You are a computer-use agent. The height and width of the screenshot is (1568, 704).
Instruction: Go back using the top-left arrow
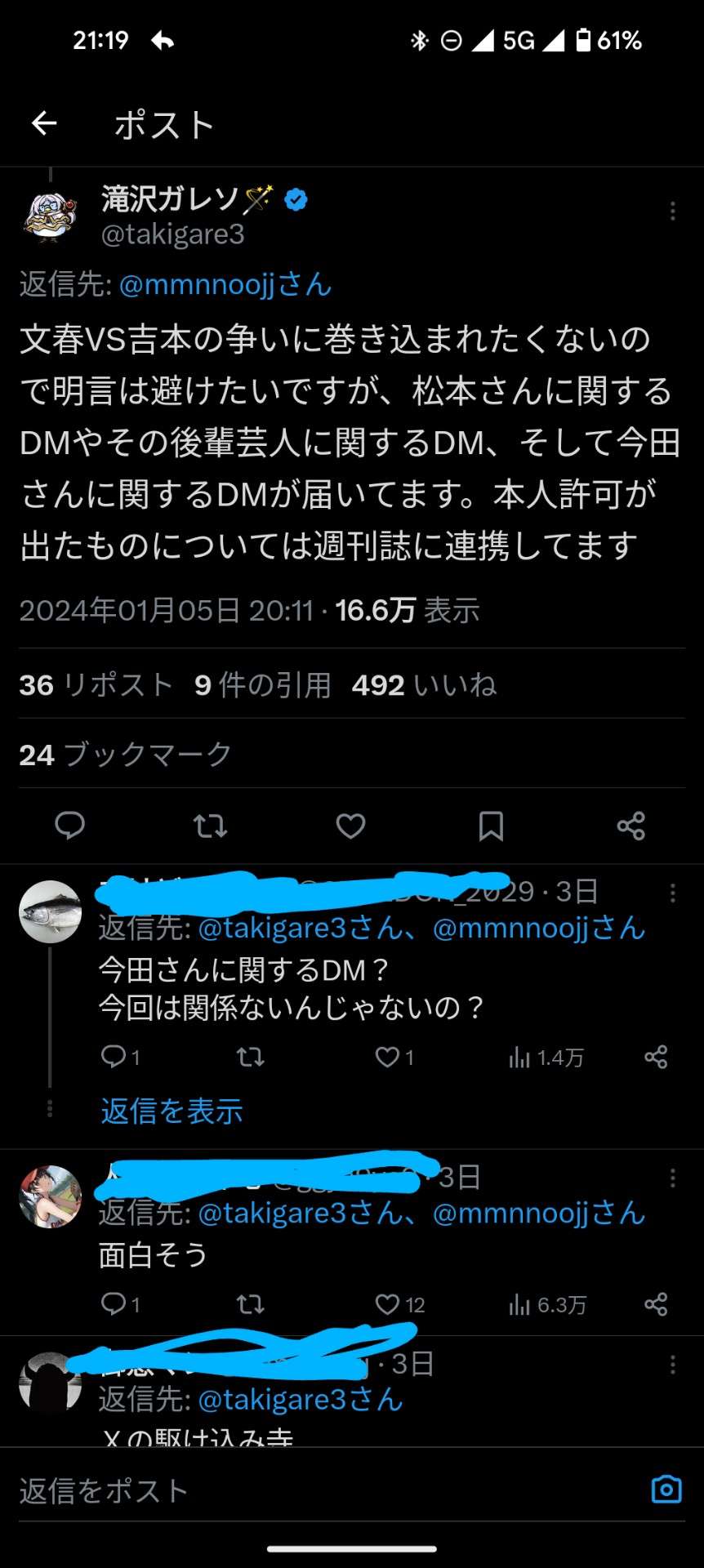coord(44,123)
